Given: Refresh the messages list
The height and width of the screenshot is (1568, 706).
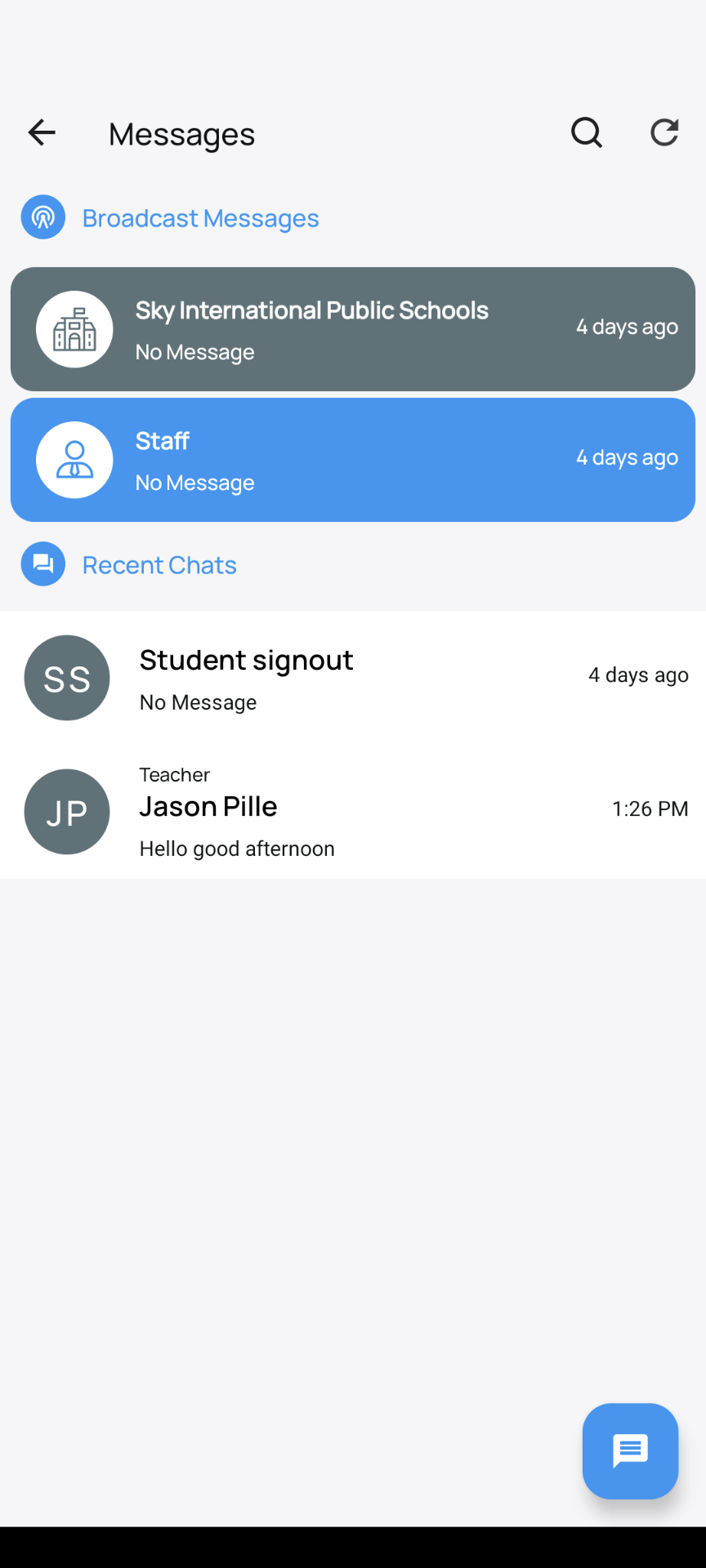Looking at the screenshot, I should pos(664,132).
